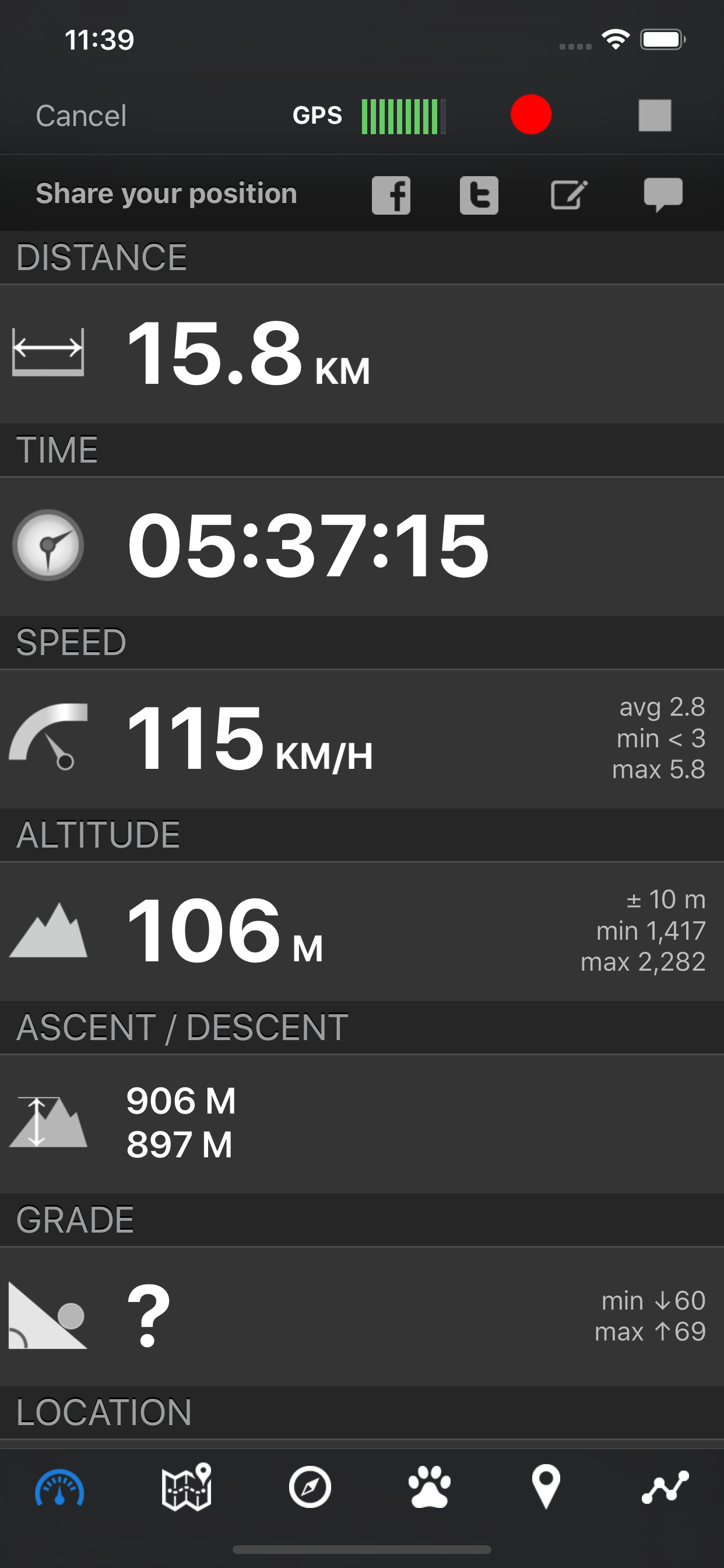Tap the red record button
724x1568 pixels.
click(x=530, y=114)
